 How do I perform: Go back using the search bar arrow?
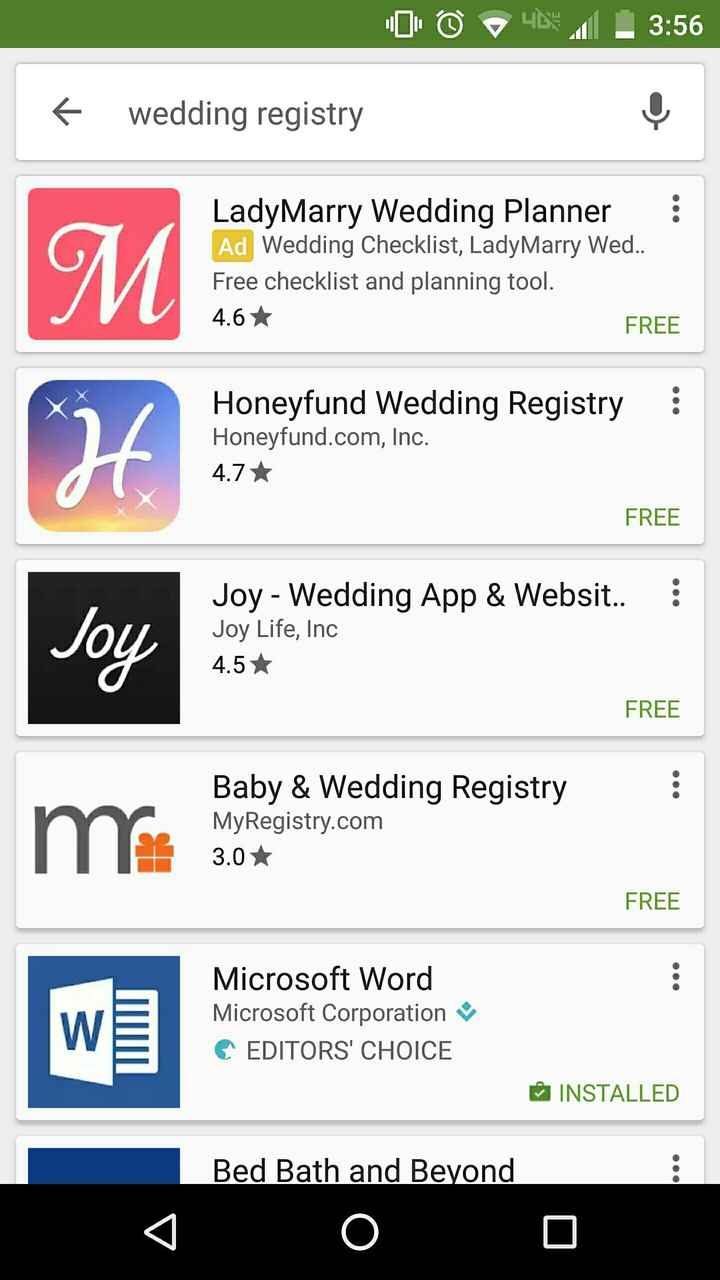coord(67,112)
